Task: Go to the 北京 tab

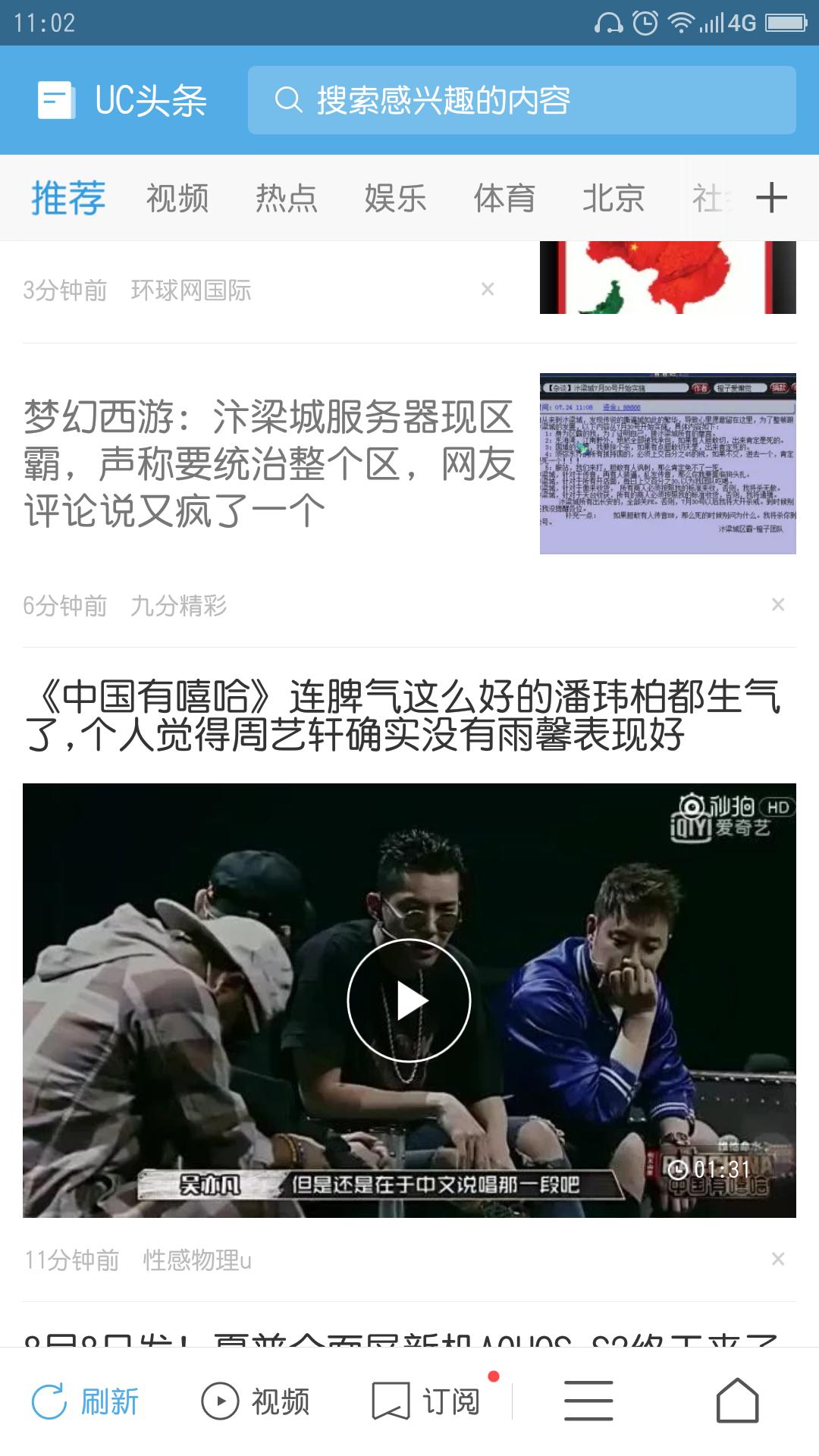Action: [613, 199]
